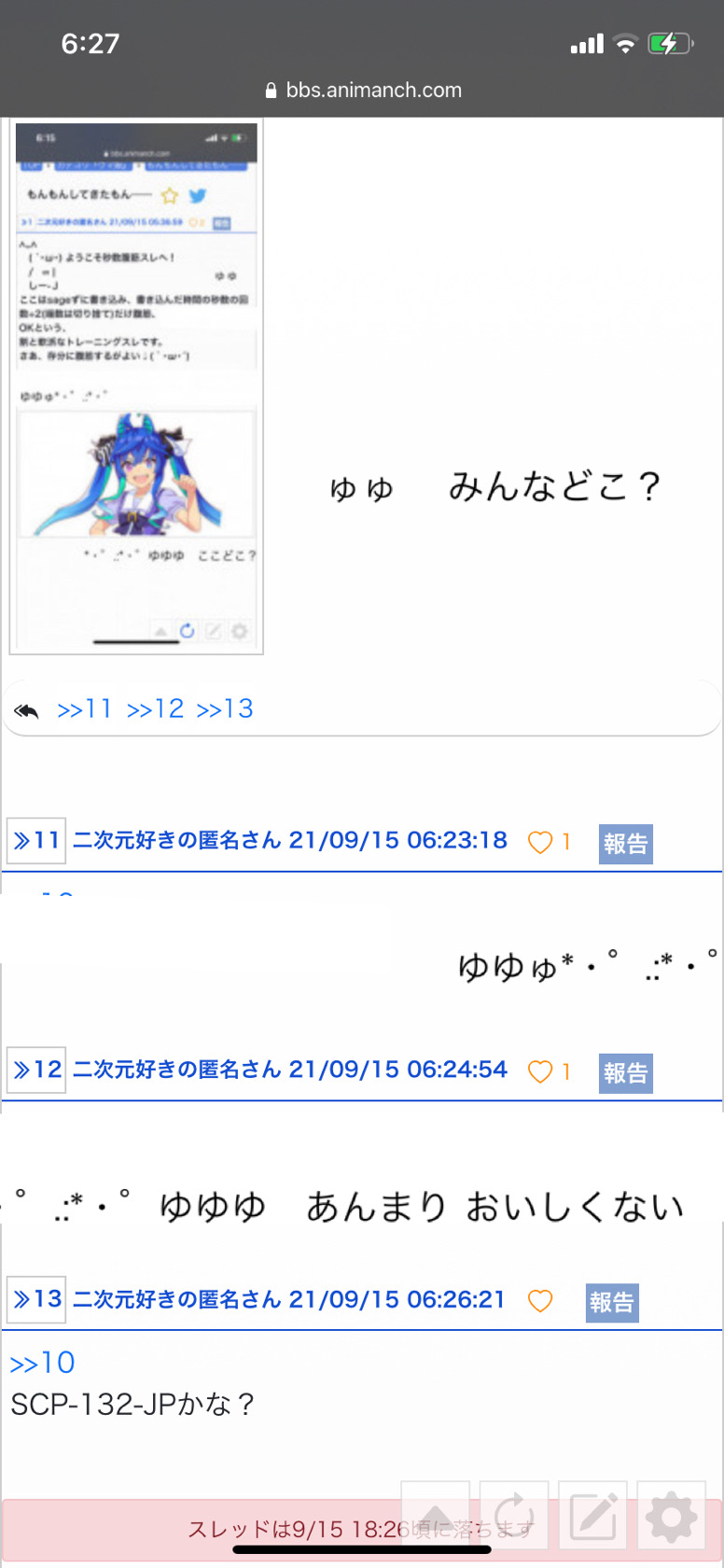Open reply link >>11

tap(85, 709)
